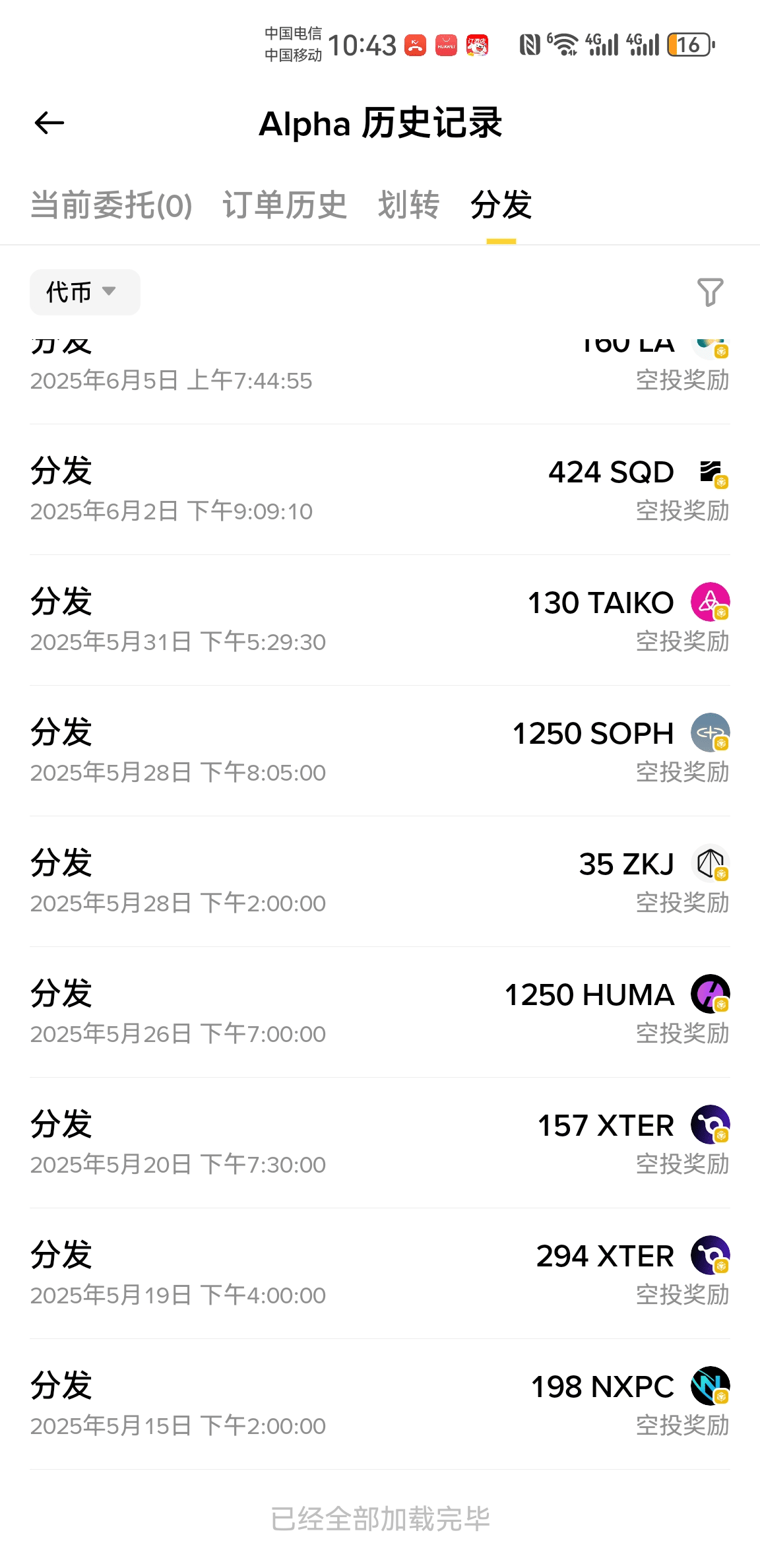Select the 分发 tab

[501, 205]
